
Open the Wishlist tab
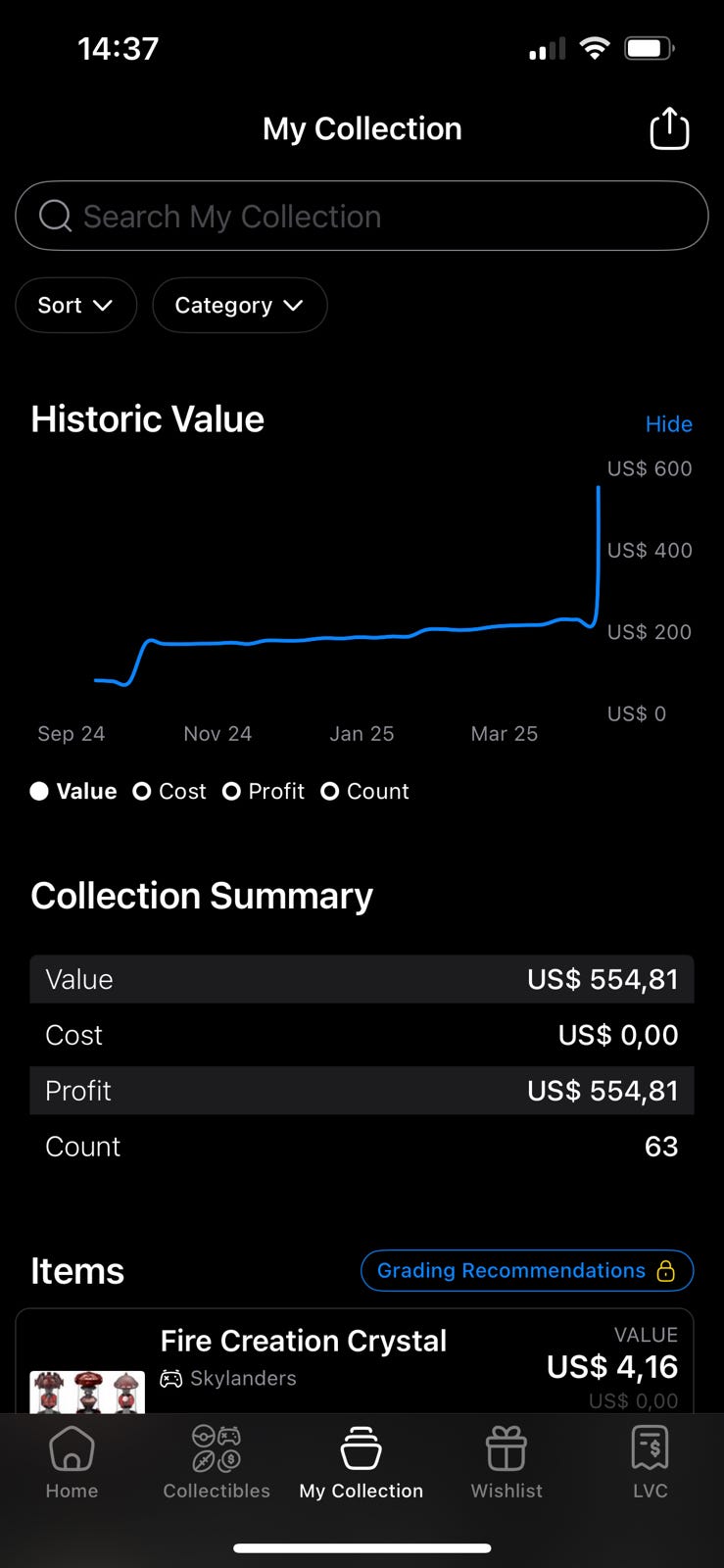click(x=507, y=1463)
